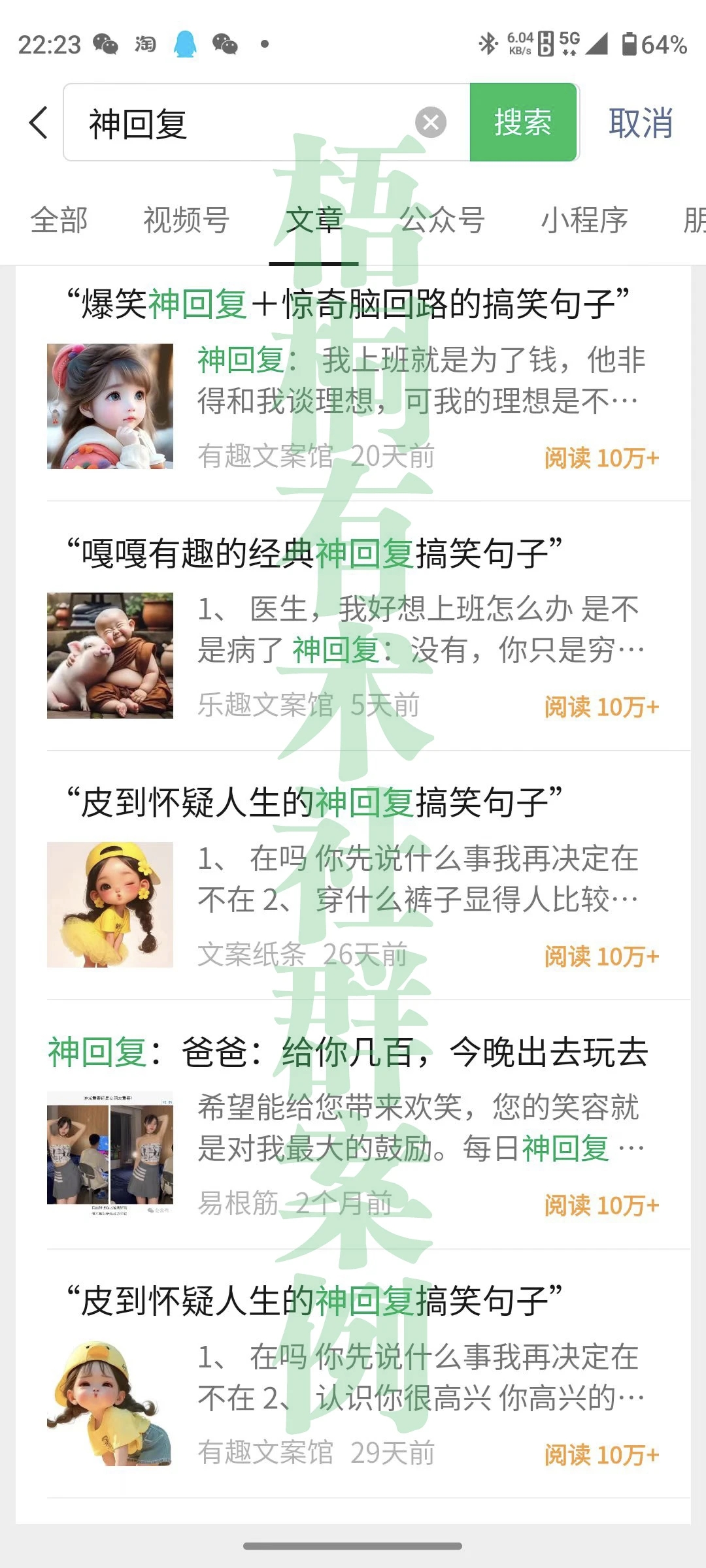Open article "神回复：爸爸：给你几百，今晚出去玩去"
Image resolution: width=706 pixels, height=1568 pixels.
coord(348,1053)
